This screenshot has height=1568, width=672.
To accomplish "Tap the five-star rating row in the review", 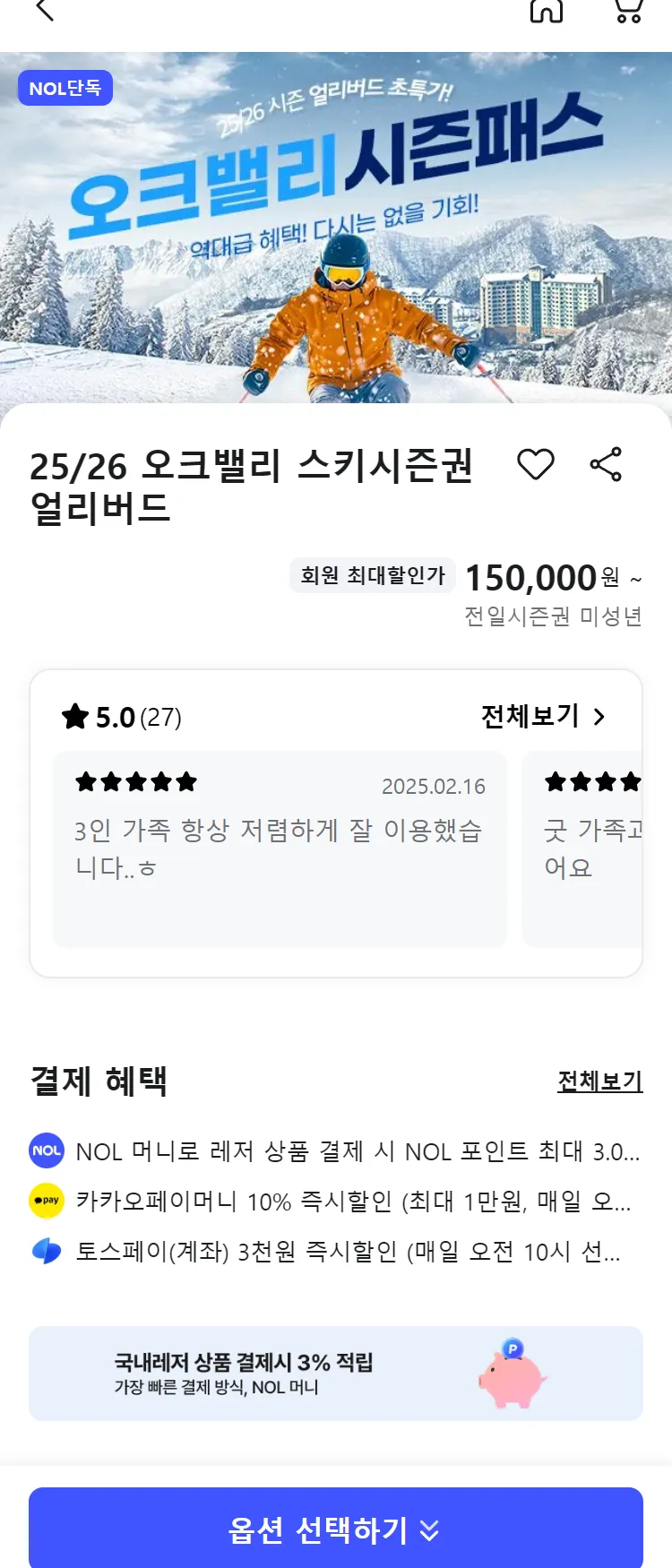I will pos(134,781).
